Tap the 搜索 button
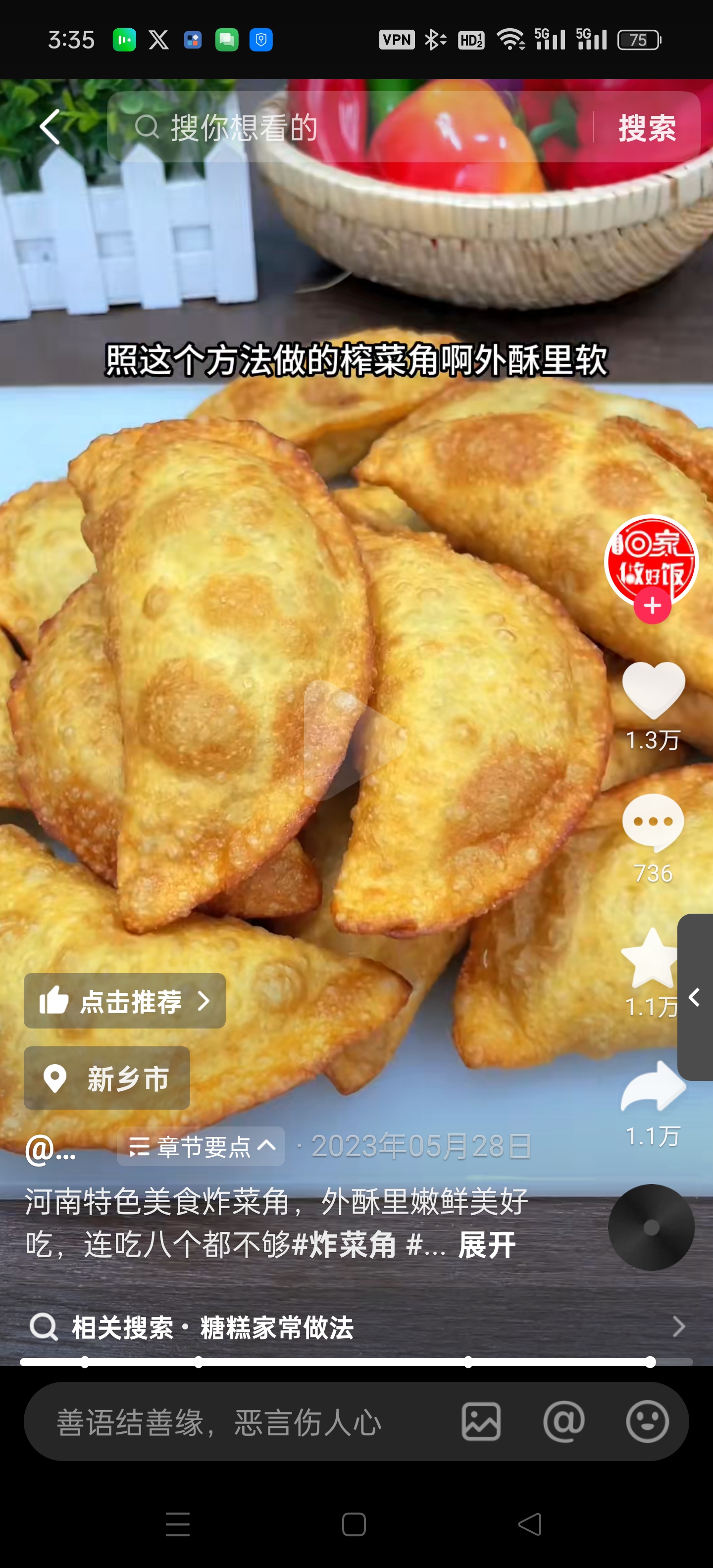Screen dimensions: 713x1568 tap(647, 128)
